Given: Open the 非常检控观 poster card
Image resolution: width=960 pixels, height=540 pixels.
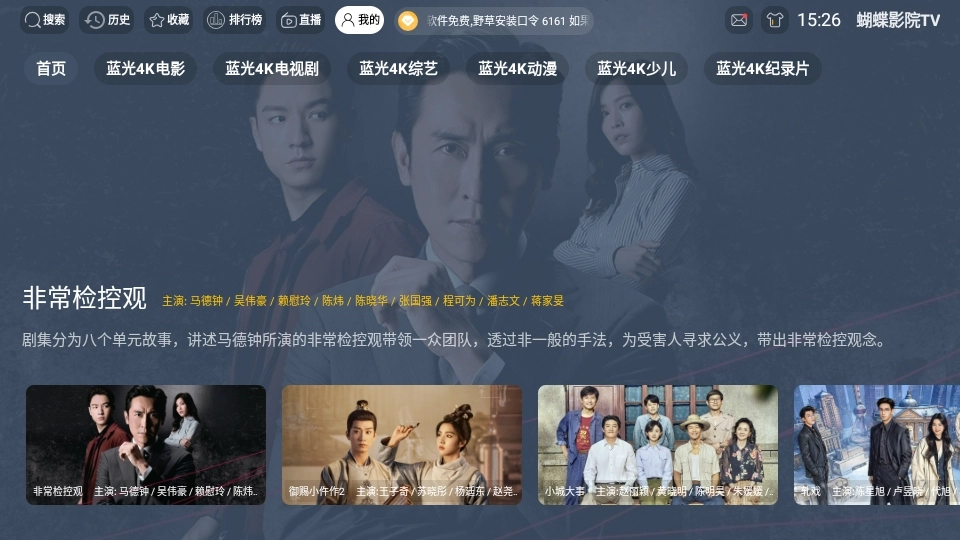Looking at the screenshot, I should pyautogui.click(x=146, y=444).
